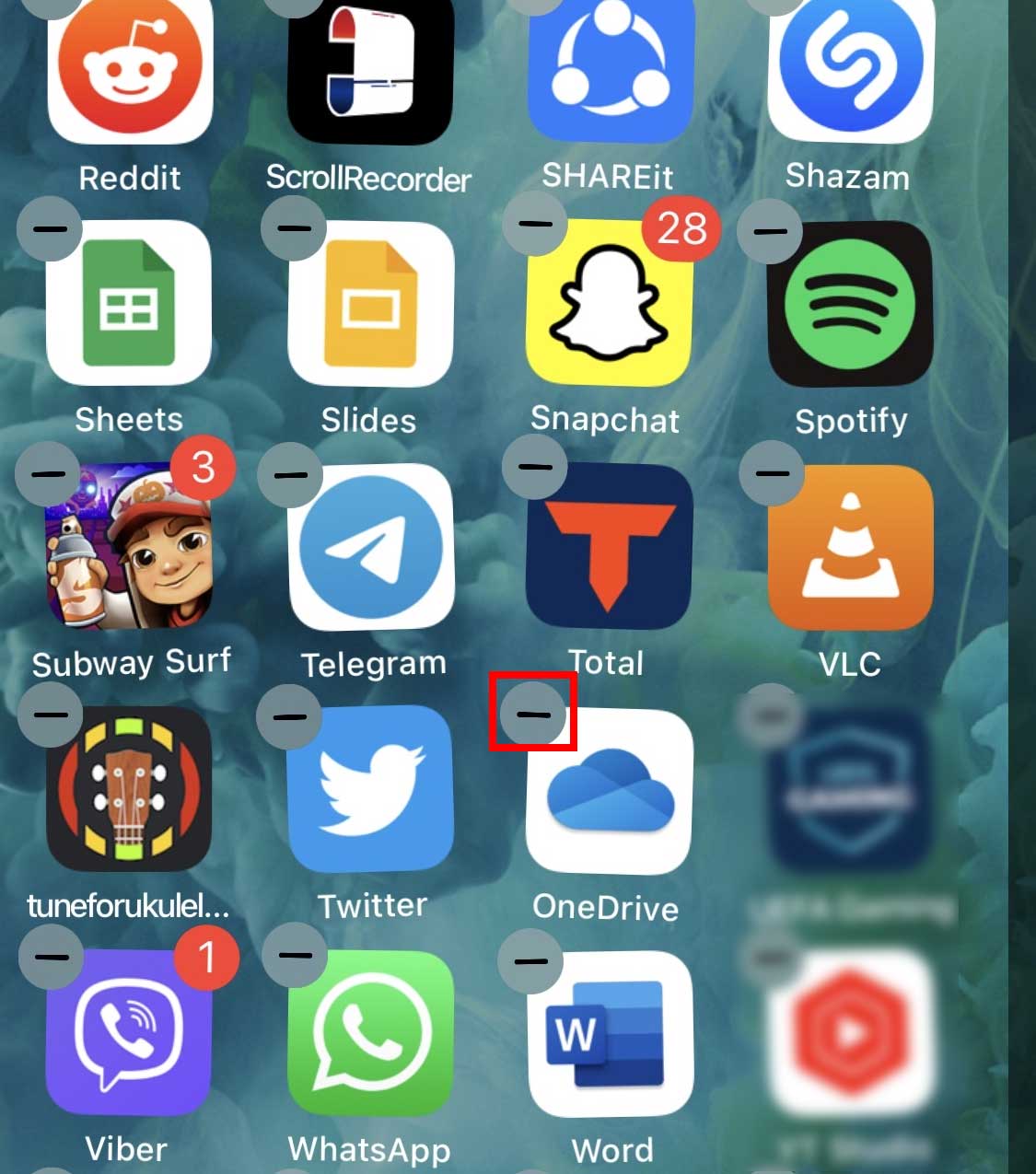Open Subway Surf game

(x=130, y=547)
